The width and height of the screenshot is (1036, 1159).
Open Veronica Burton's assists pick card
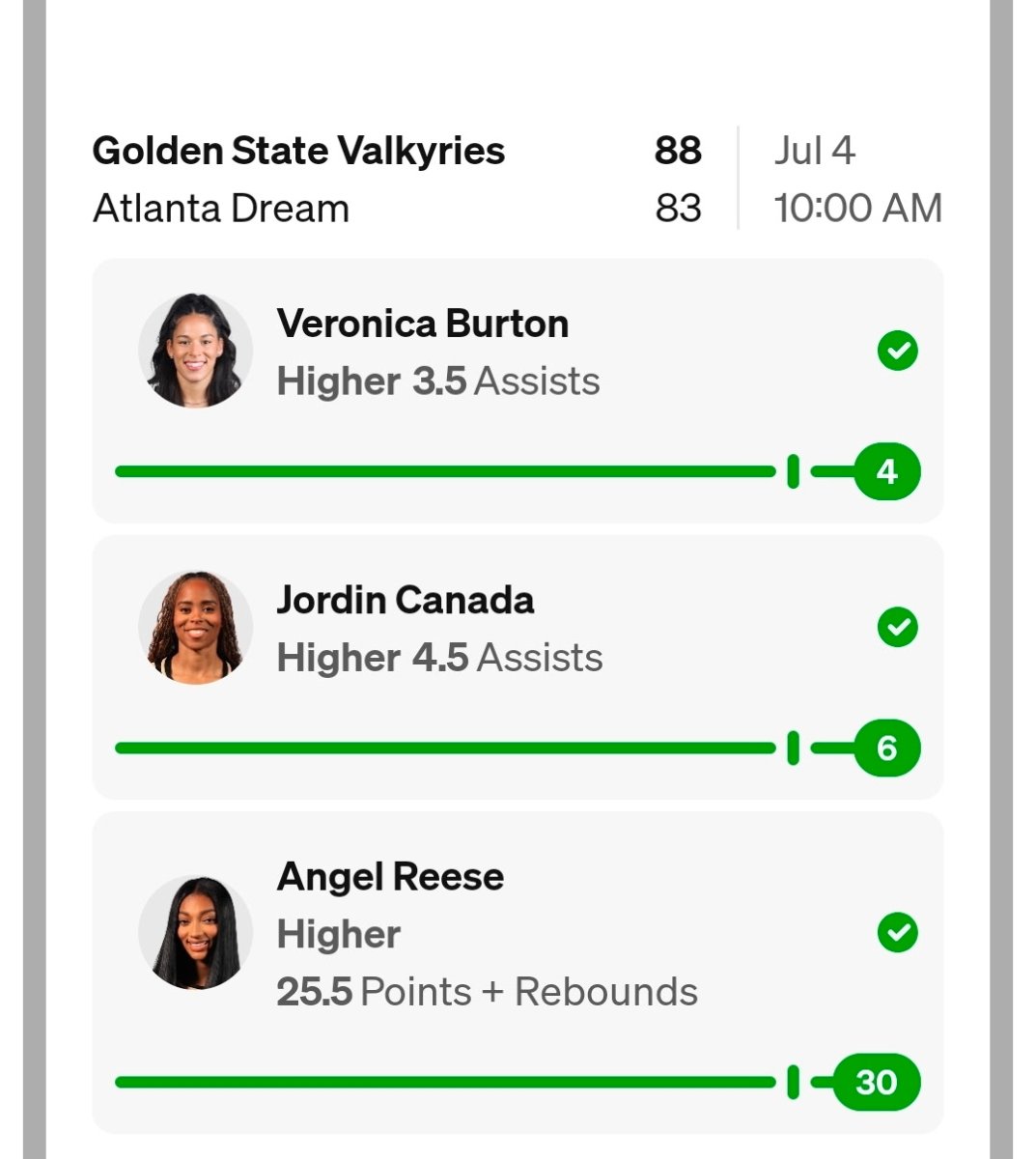click(x=518, y=390)
